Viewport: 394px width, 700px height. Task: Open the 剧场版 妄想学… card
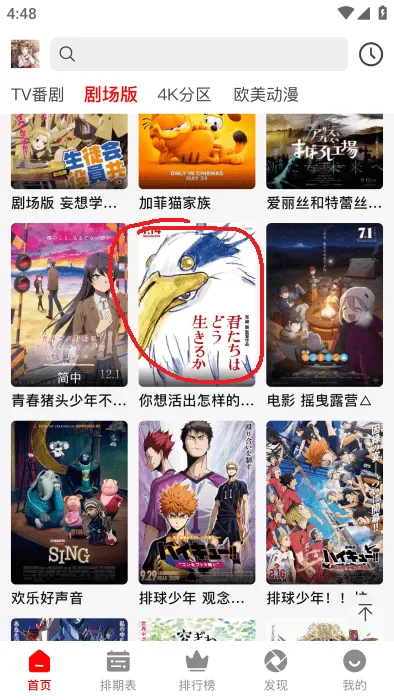pyautogui.click(x=69, y=162)
